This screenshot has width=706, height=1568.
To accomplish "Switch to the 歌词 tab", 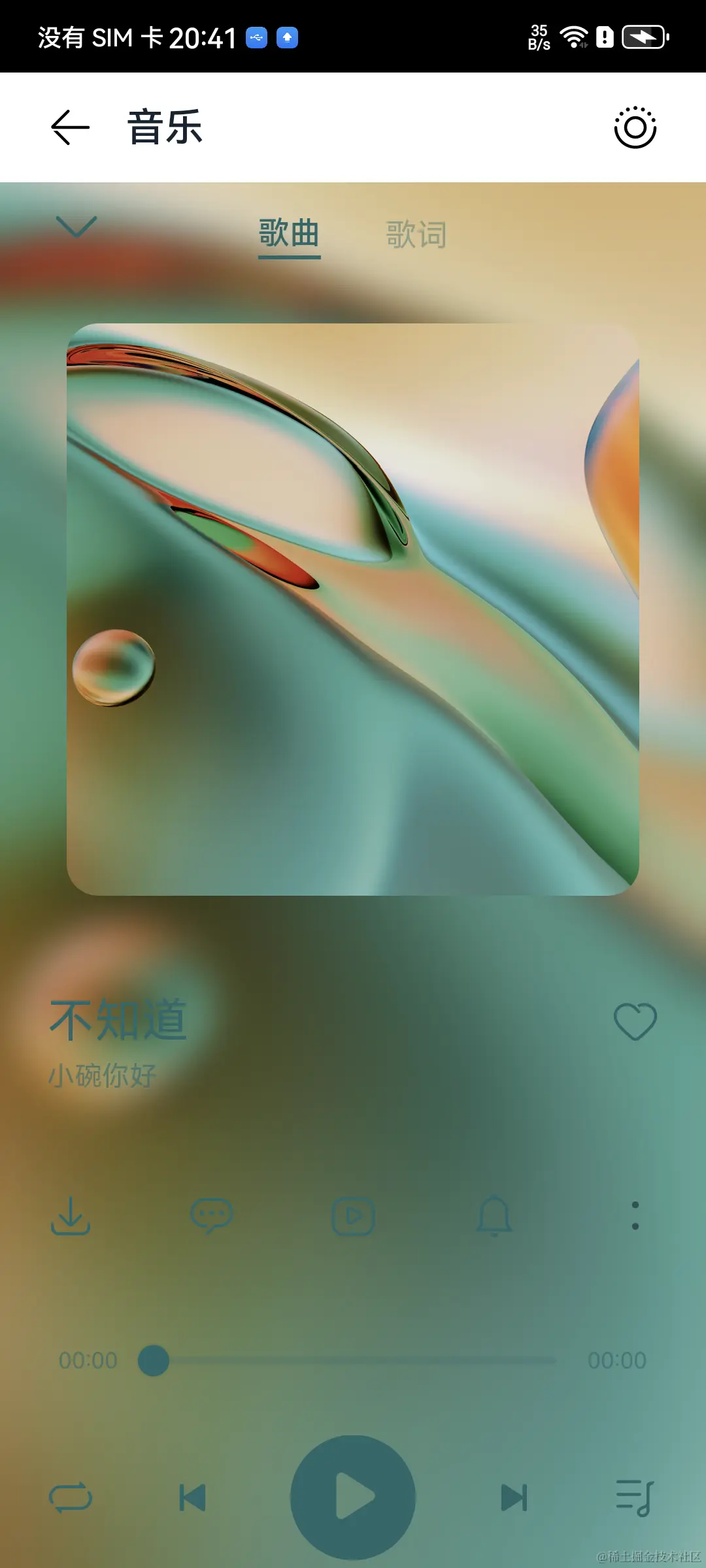I will (416, 235).
